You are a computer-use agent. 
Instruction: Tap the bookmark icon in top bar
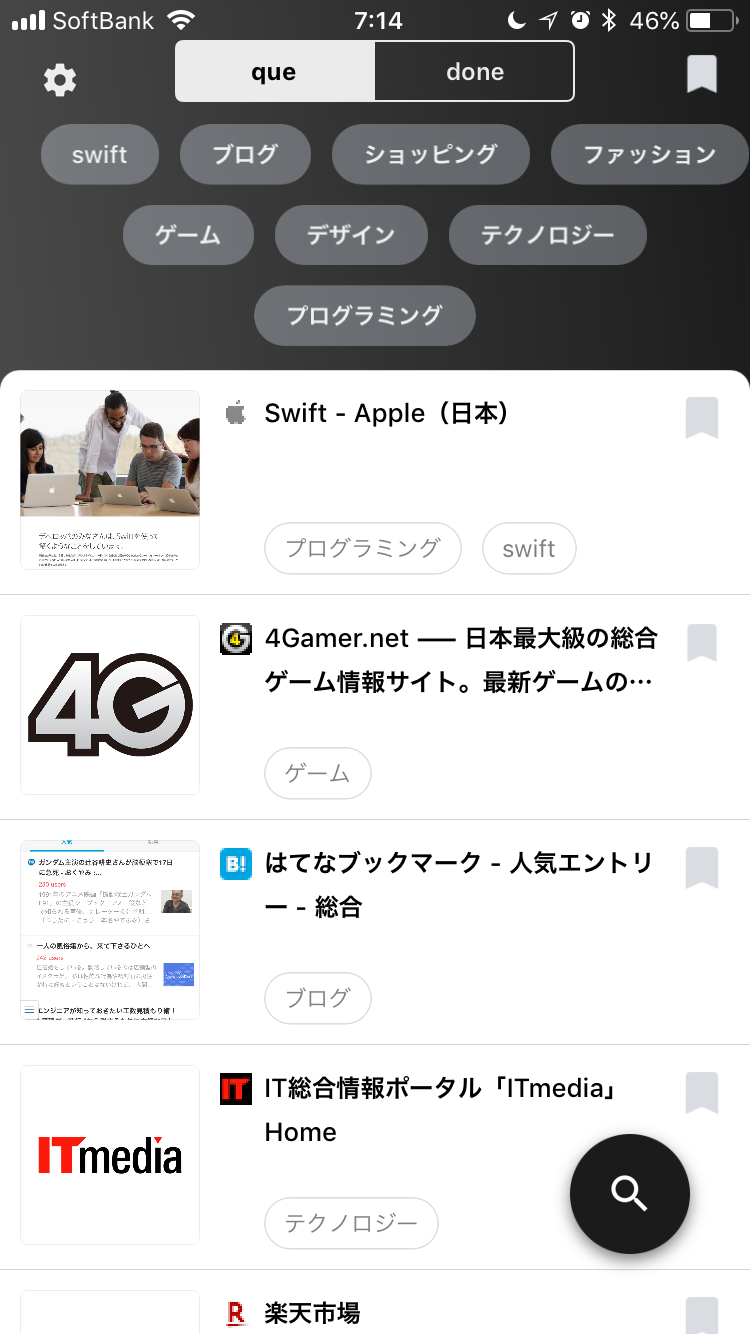(702, 74)
